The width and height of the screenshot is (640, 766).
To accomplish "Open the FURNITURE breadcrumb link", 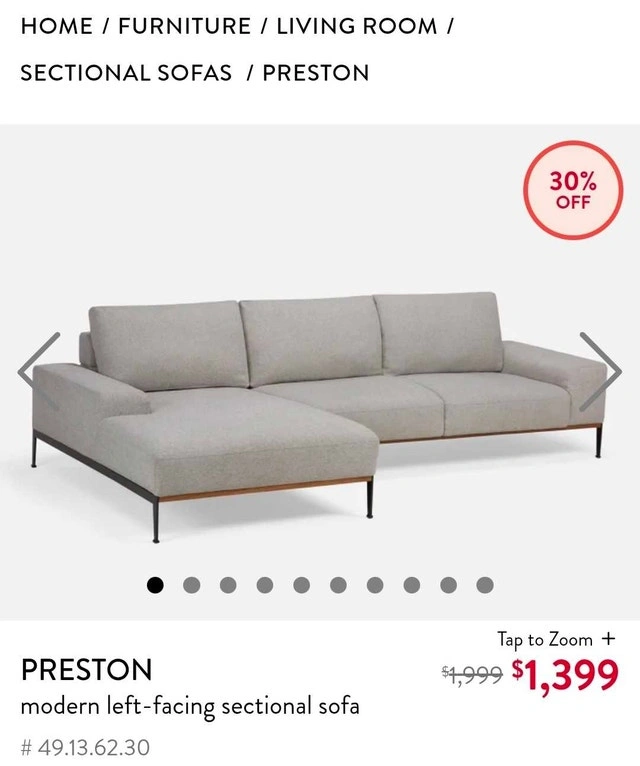I will [x=185, y=26].
